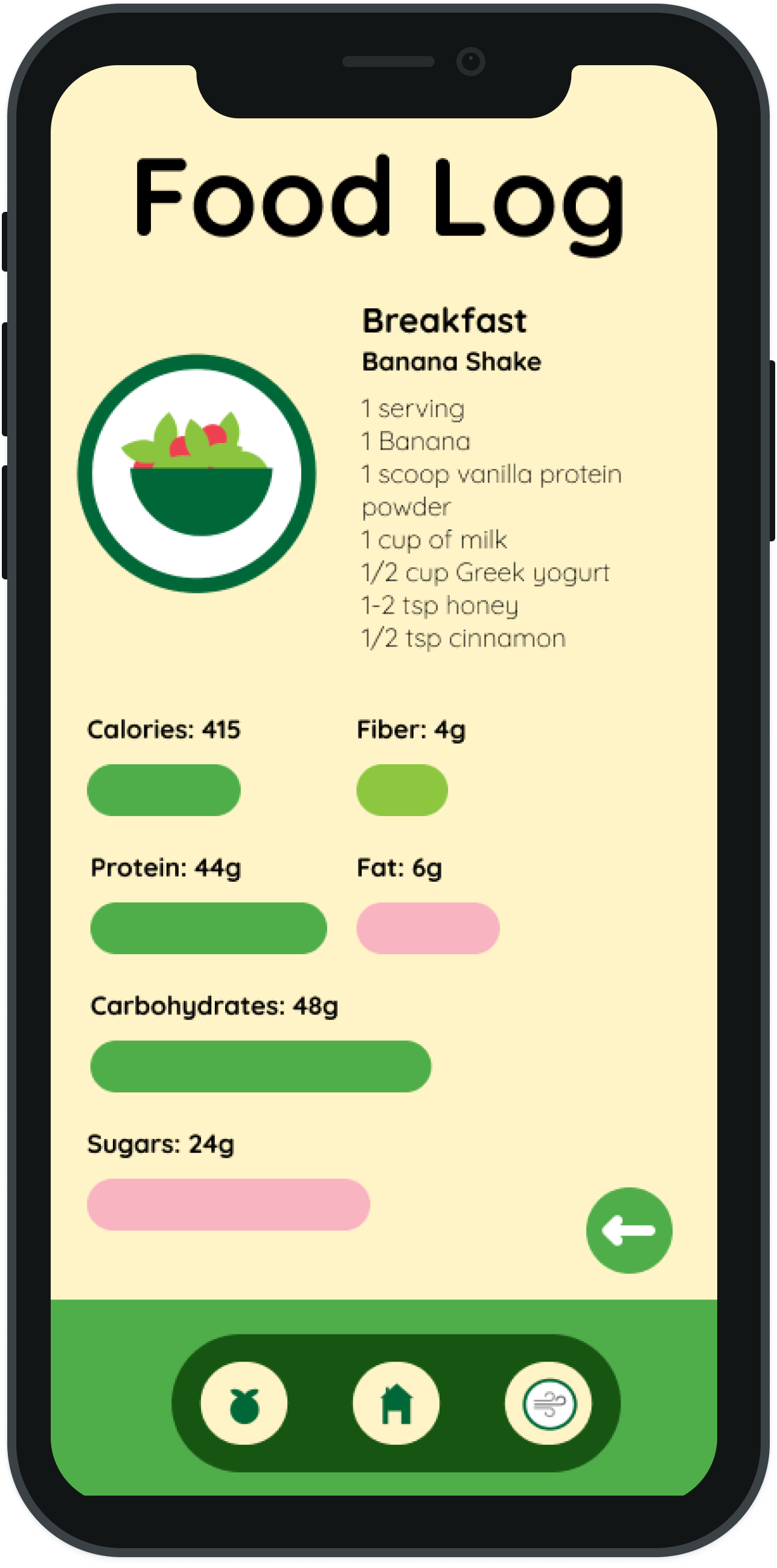The height and width of the screenshot is (1568, 777).
Task: Click the Protein progress bar
Action: [208, 928]
